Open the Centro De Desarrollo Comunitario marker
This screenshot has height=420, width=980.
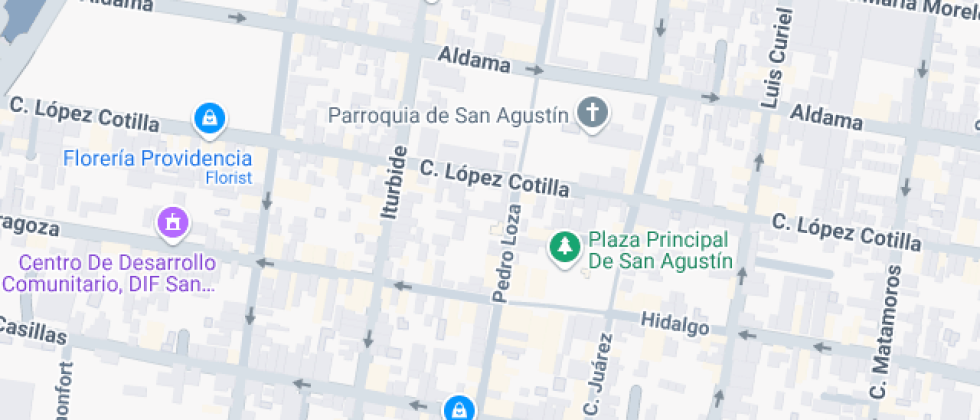coord(173,223)
